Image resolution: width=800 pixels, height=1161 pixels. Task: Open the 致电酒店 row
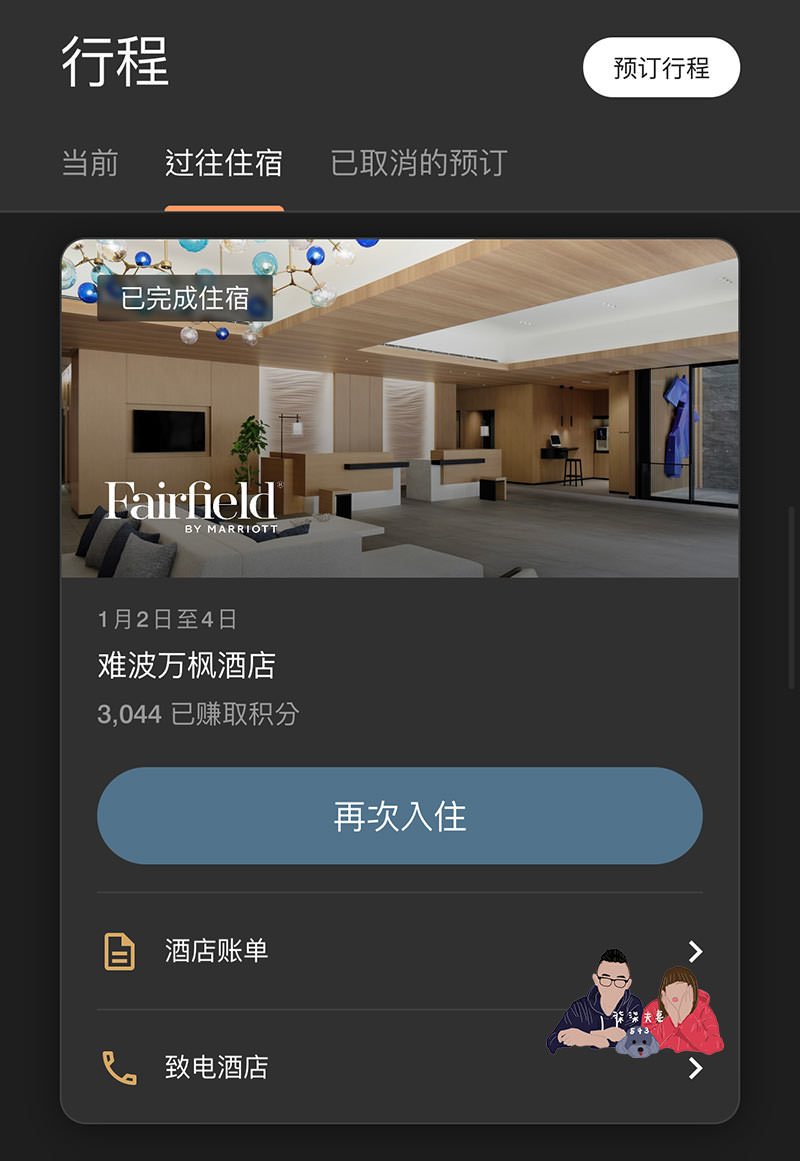(300, 1067)
